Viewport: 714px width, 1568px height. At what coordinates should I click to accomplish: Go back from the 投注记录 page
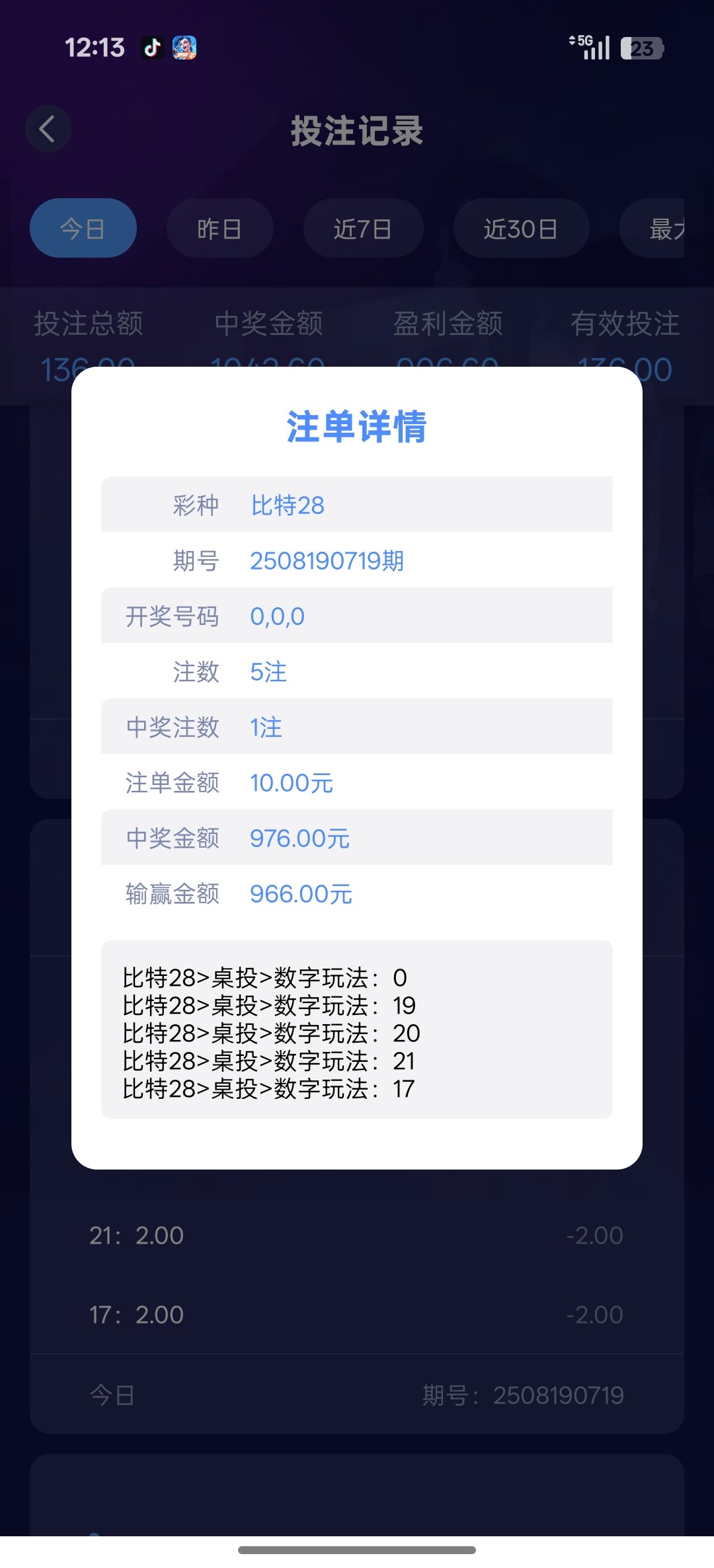48,129
